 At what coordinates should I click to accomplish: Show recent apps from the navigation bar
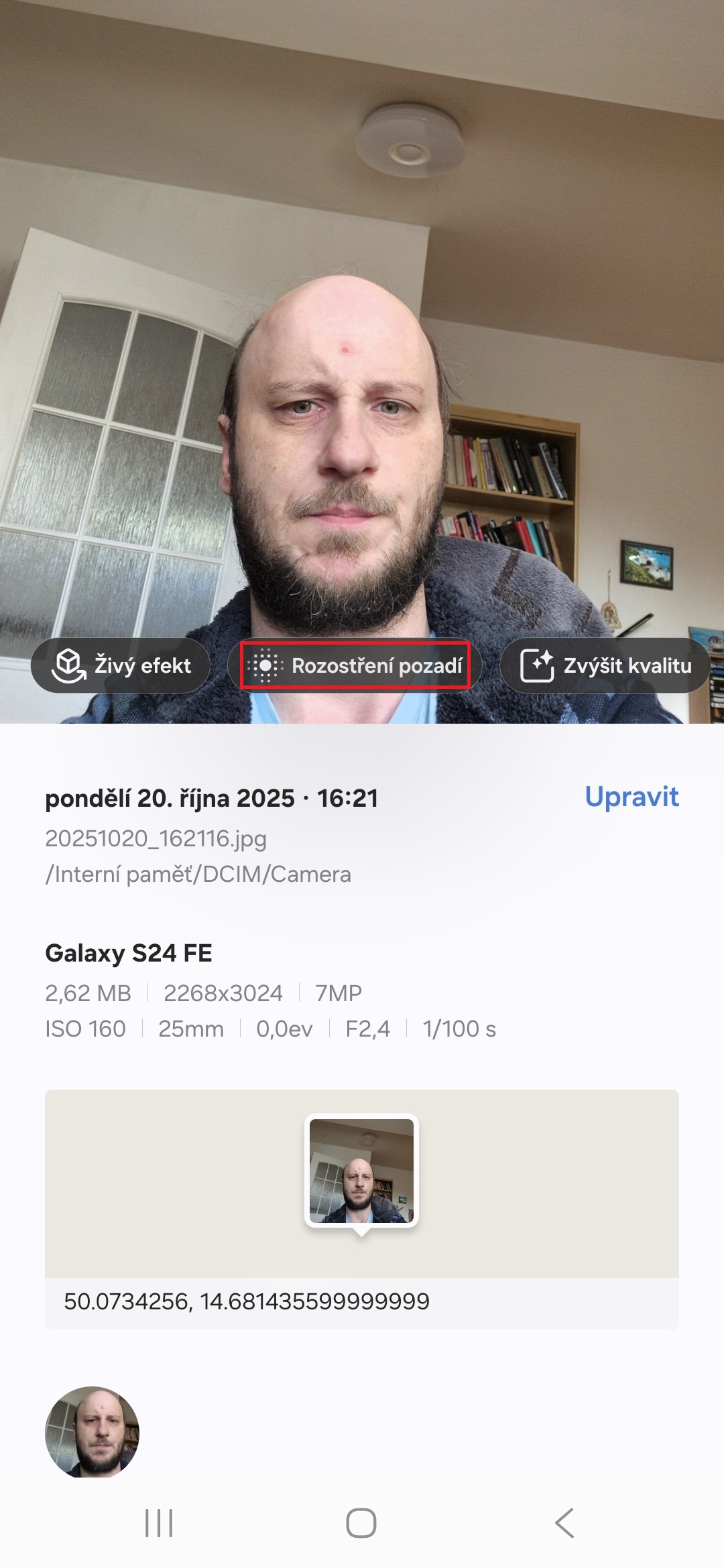click(159, 1523)
